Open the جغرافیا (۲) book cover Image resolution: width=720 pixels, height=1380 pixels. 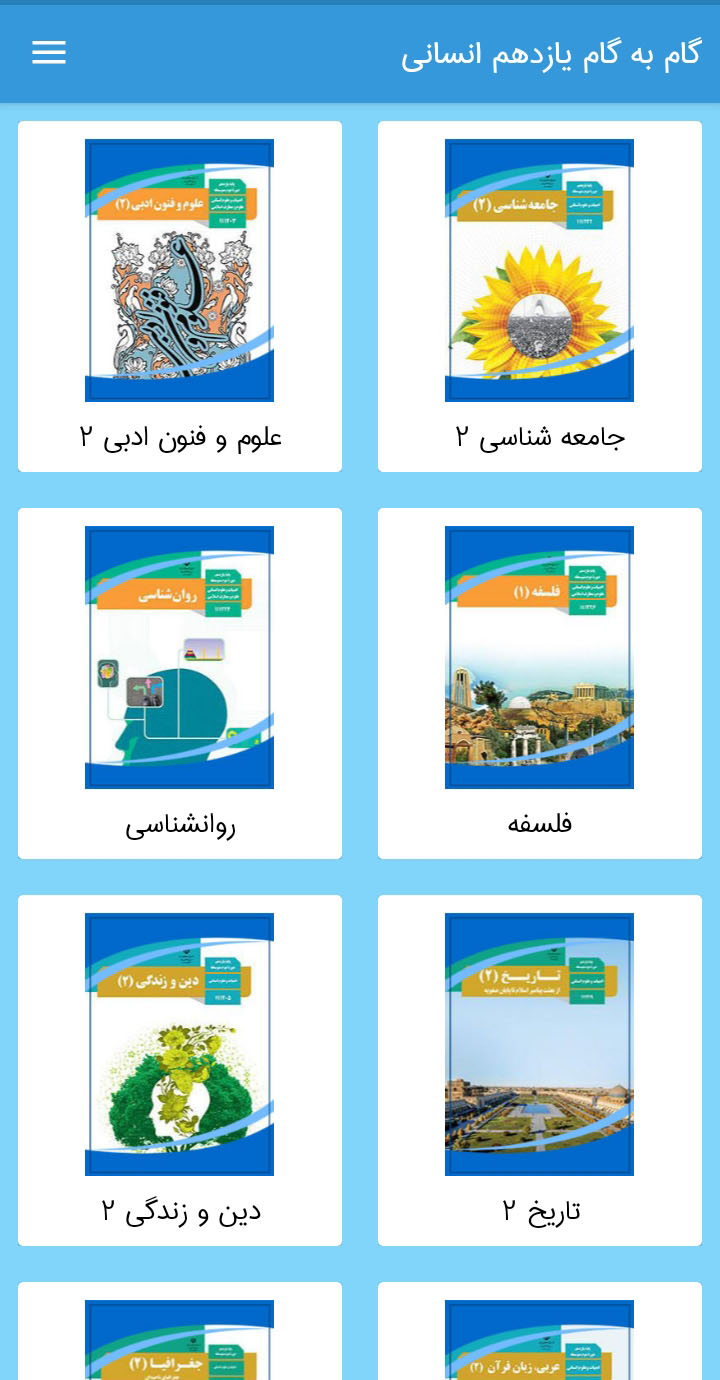(180, 1340)
